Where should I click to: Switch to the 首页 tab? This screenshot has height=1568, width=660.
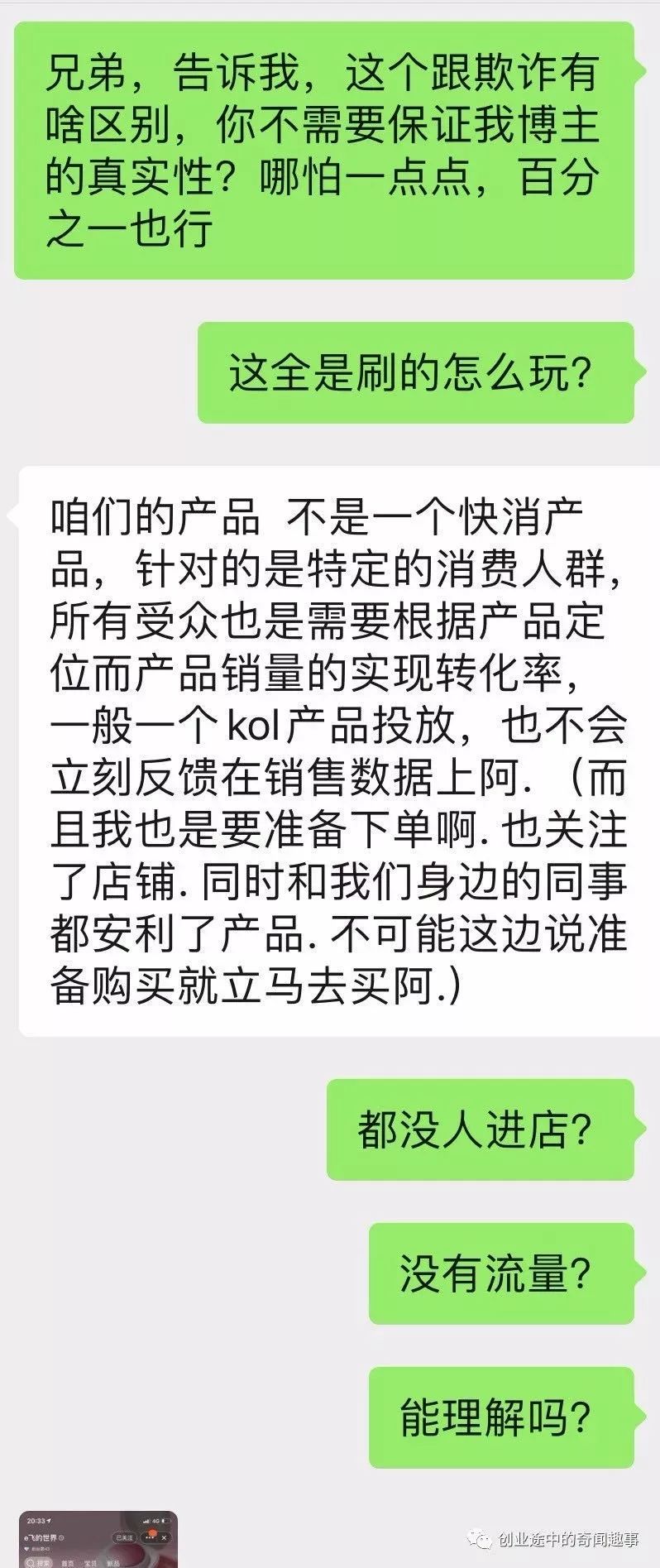point(65,1562)
